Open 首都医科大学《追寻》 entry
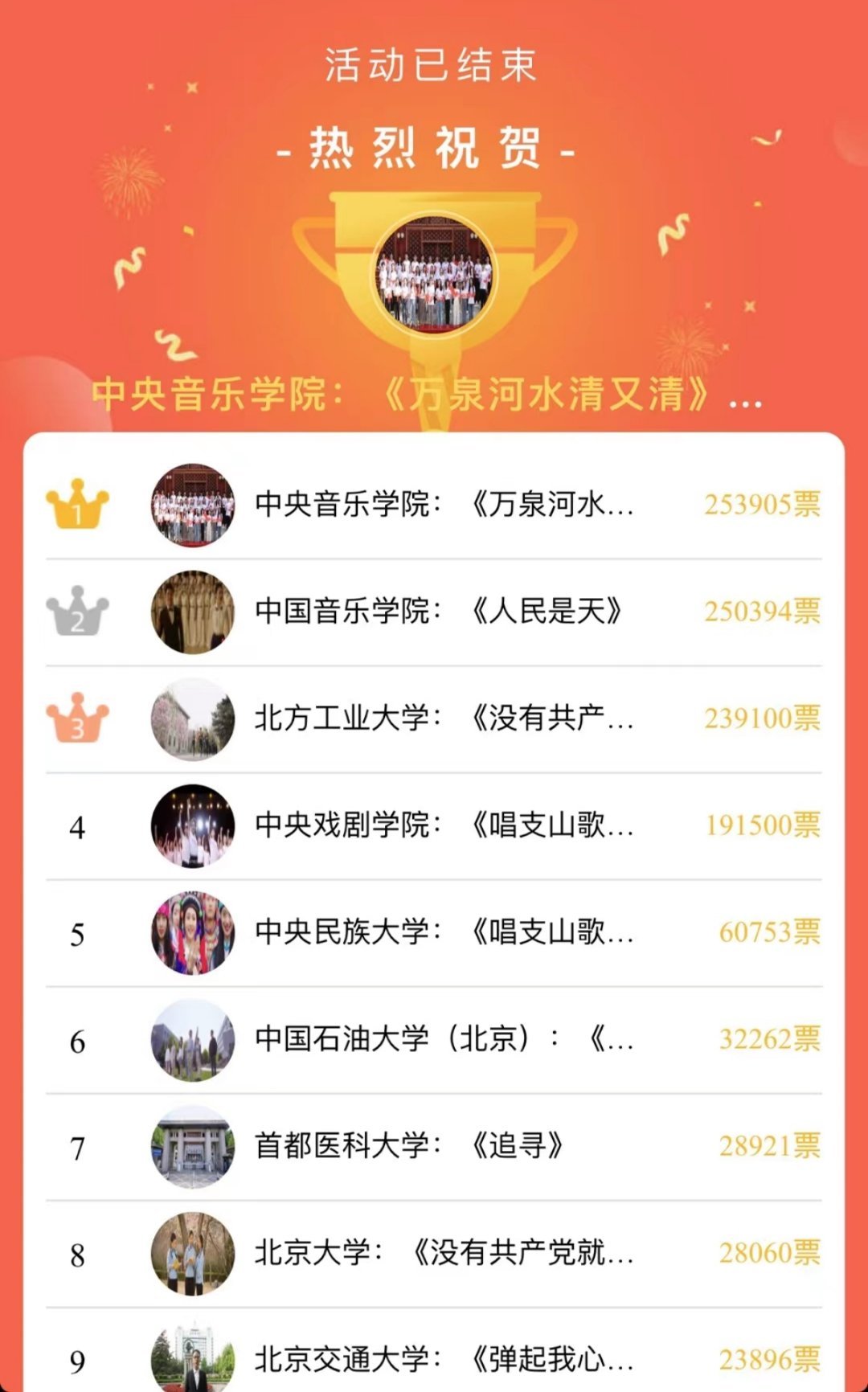The width and height of the screenshot is (868, 1392). tap(408, 1146)
